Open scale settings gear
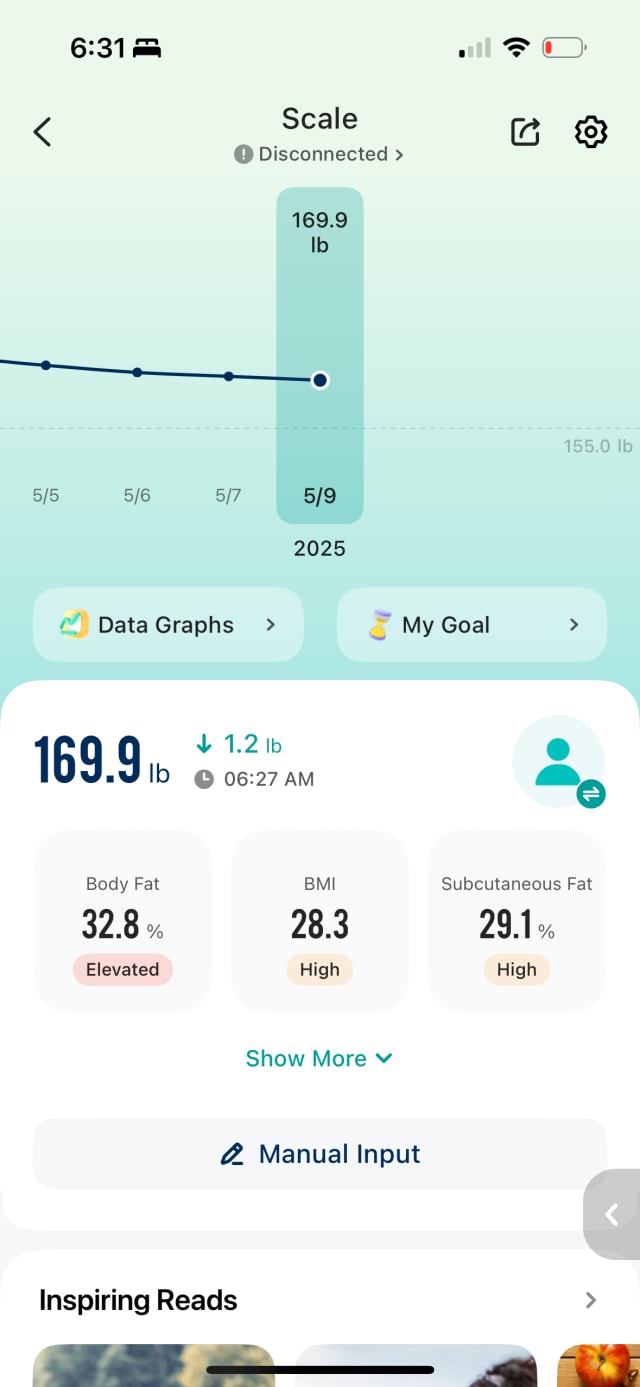640x1387 pixels. [x=591, y=132]
